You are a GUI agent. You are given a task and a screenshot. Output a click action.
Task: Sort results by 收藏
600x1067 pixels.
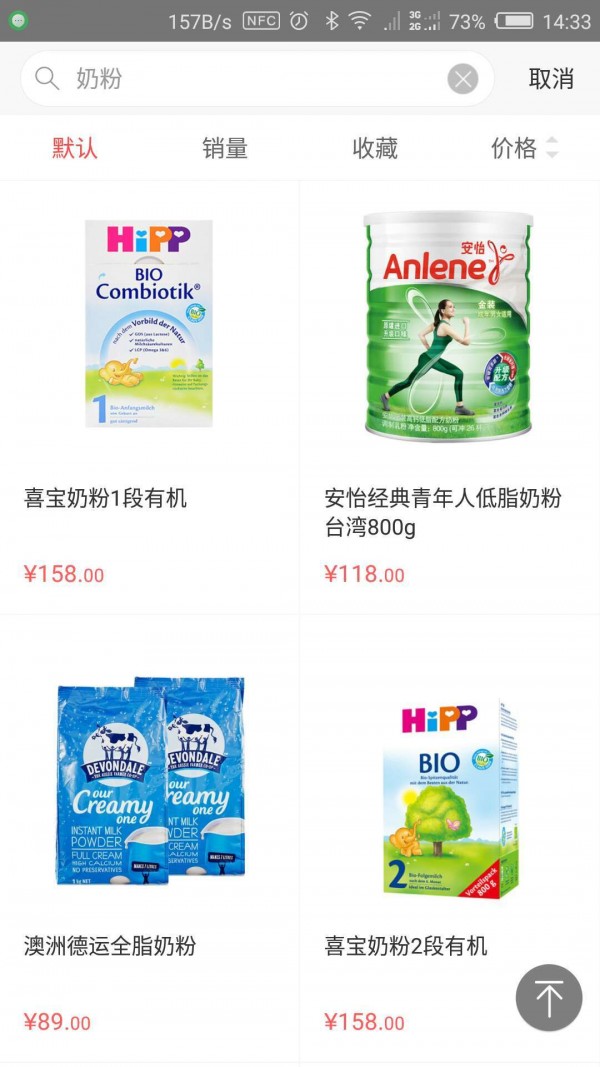(x=375, y=148)
